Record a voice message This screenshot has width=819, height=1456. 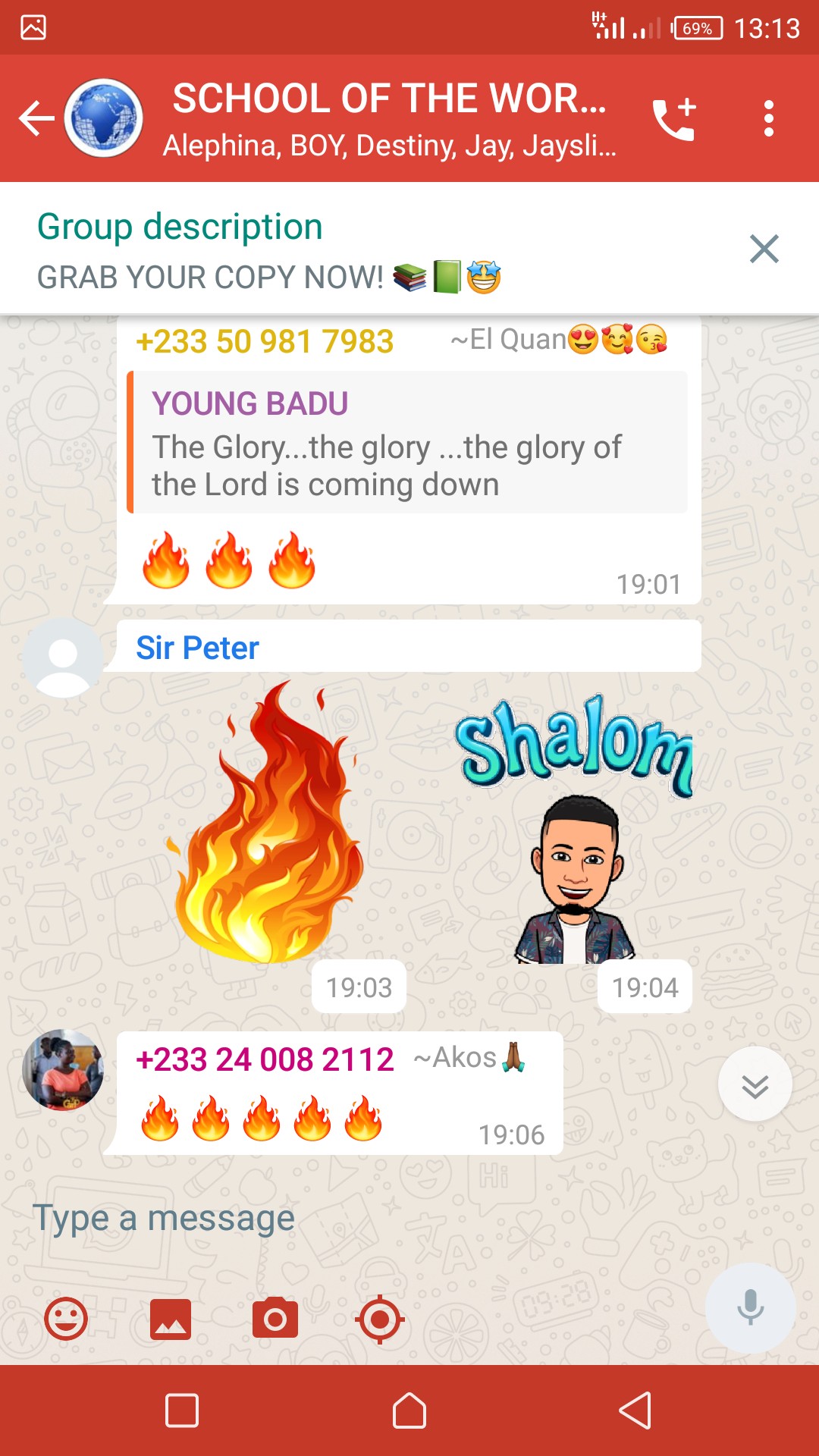coord(750,1307)
